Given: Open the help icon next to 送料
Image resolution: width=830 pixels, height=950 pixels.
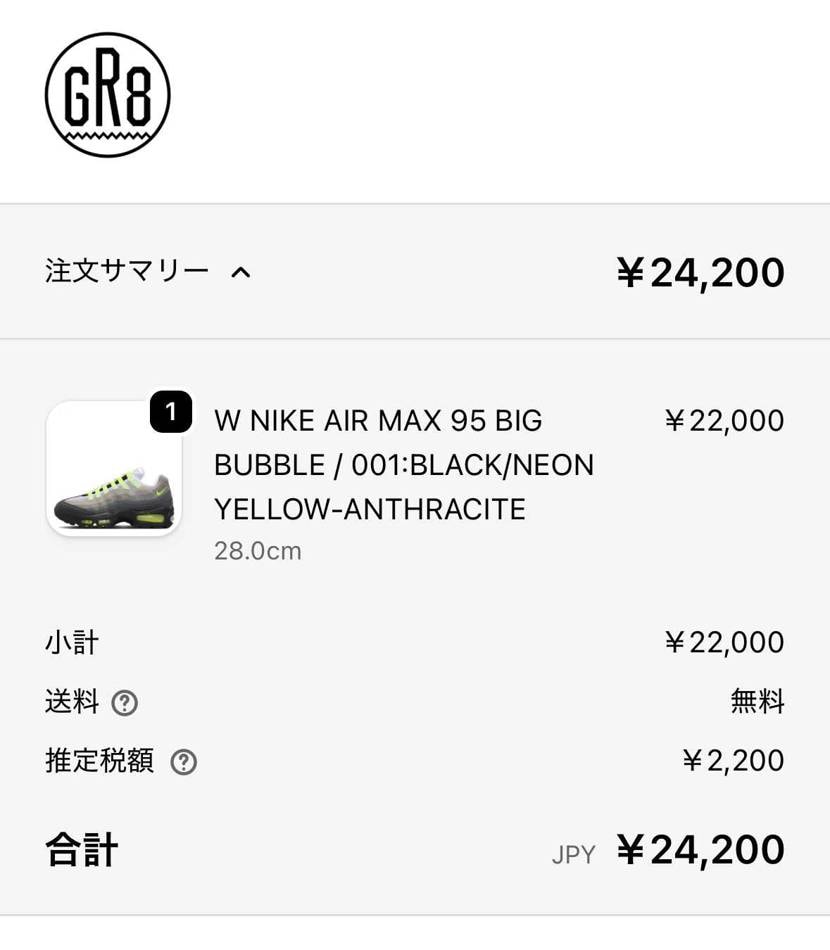Looking at the screenshot, I should (124, 703).
